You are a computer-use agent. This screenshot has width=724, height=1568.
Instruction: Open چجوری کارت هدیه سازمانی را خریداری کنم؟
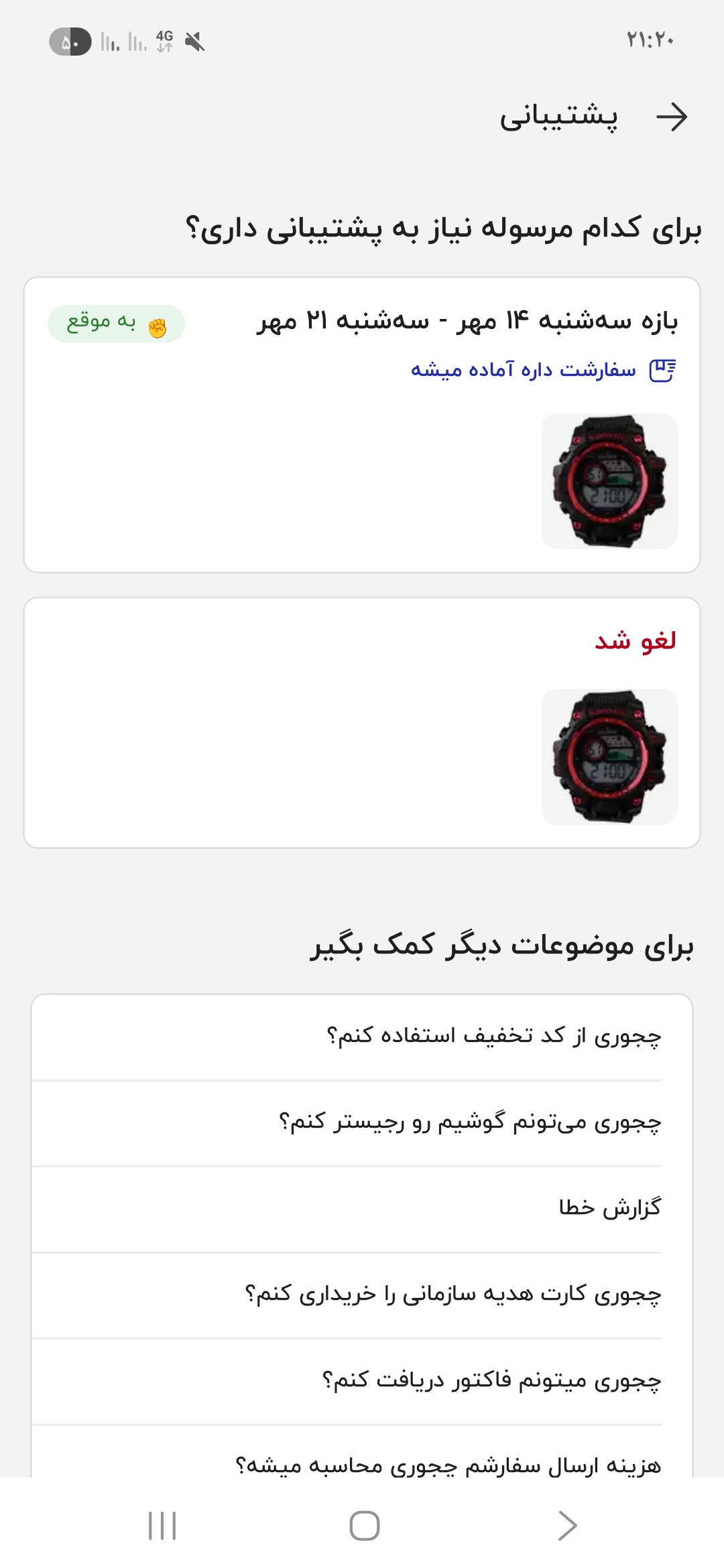click(362, 1294)
